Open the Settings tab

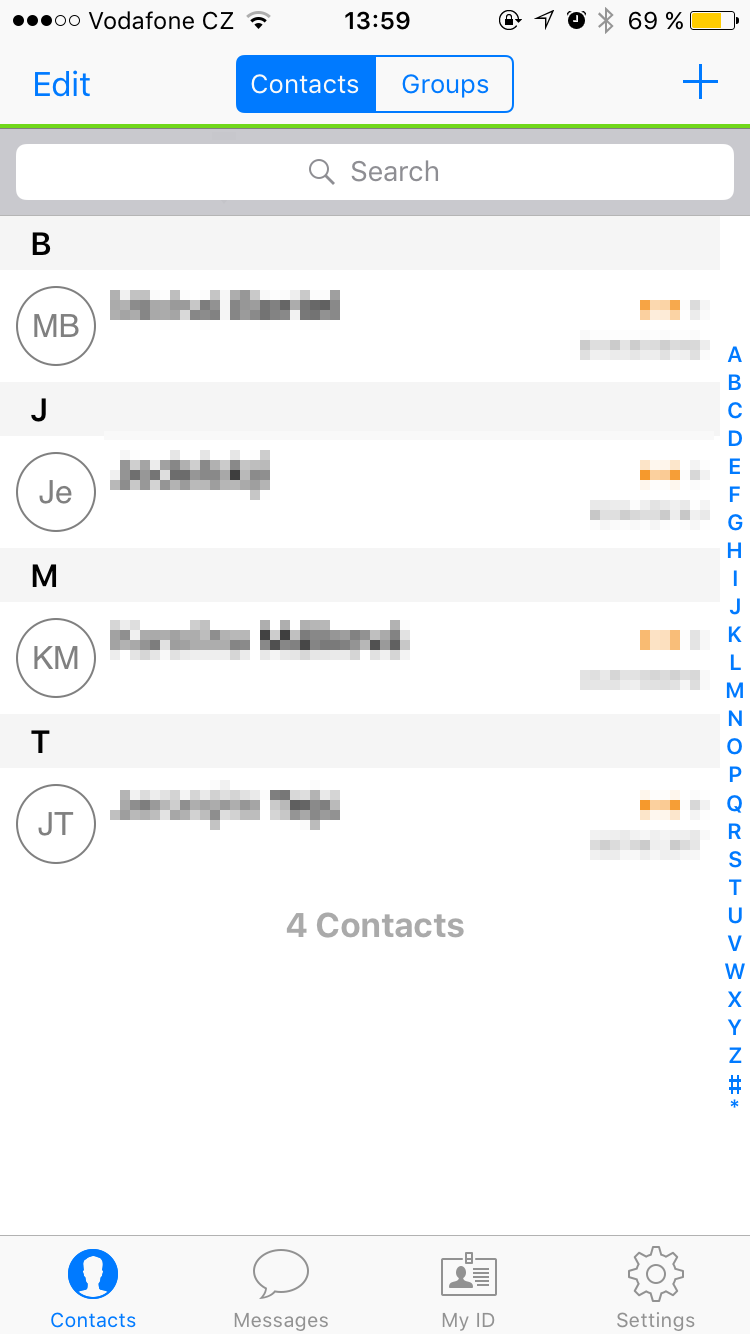click(656, 1288)
